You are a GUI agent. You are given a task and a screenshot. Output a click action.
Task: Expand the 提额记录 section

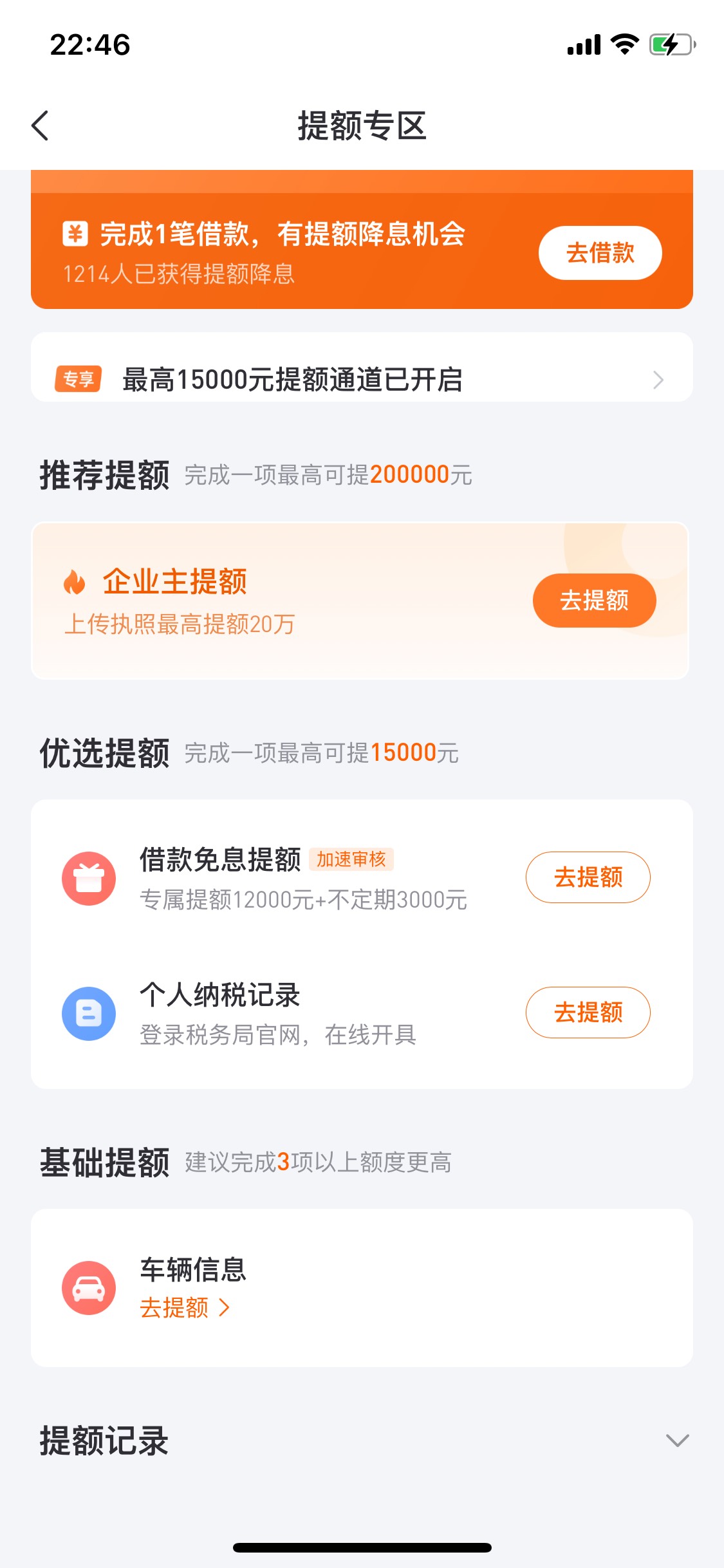coord(677,1440)
